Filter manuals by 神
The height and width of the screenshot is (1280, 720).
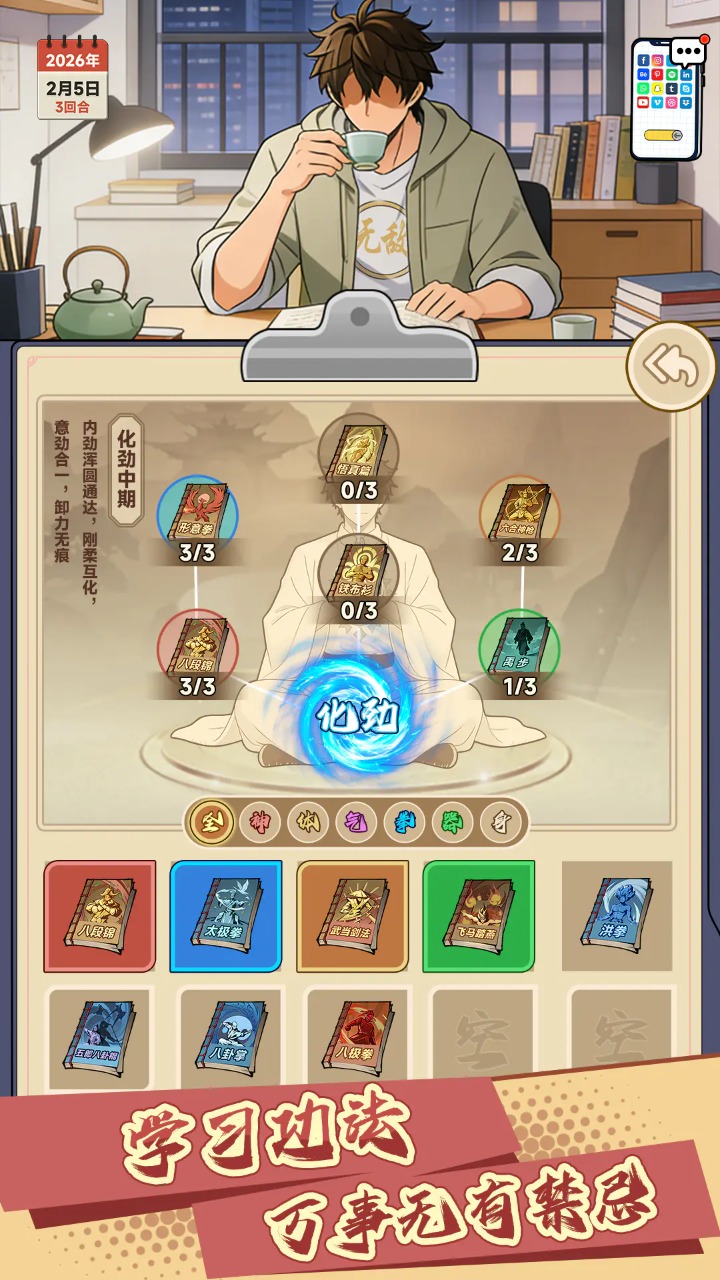coord(260,823)
